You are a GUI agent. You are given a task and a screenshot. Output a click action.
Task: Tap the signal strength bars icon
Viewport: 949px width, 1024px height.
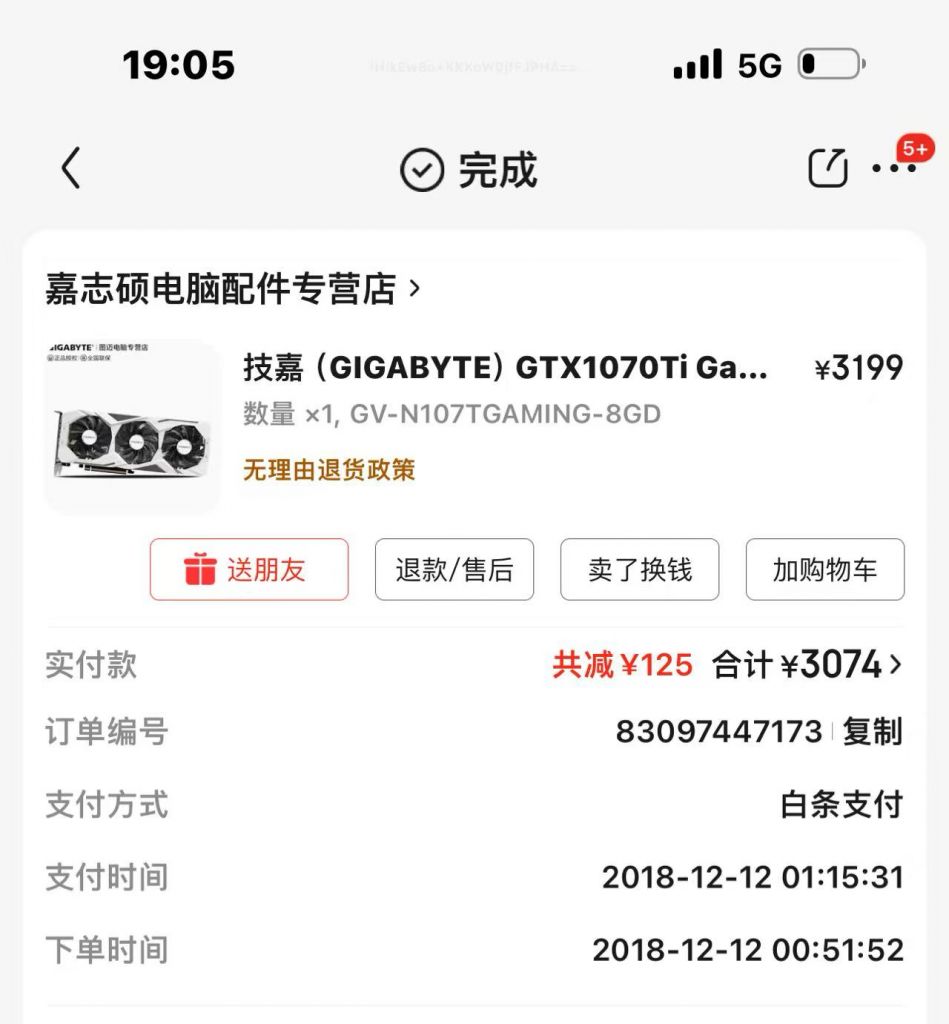(698, 63)
